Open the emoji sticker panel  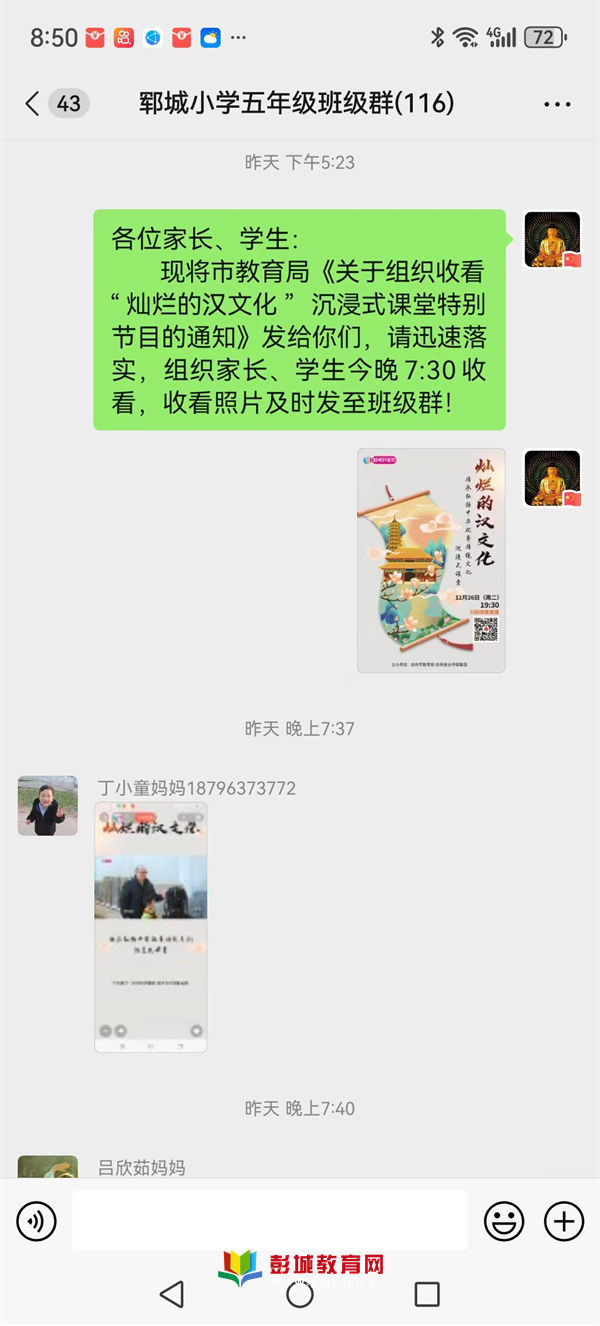click(504, 1220)
